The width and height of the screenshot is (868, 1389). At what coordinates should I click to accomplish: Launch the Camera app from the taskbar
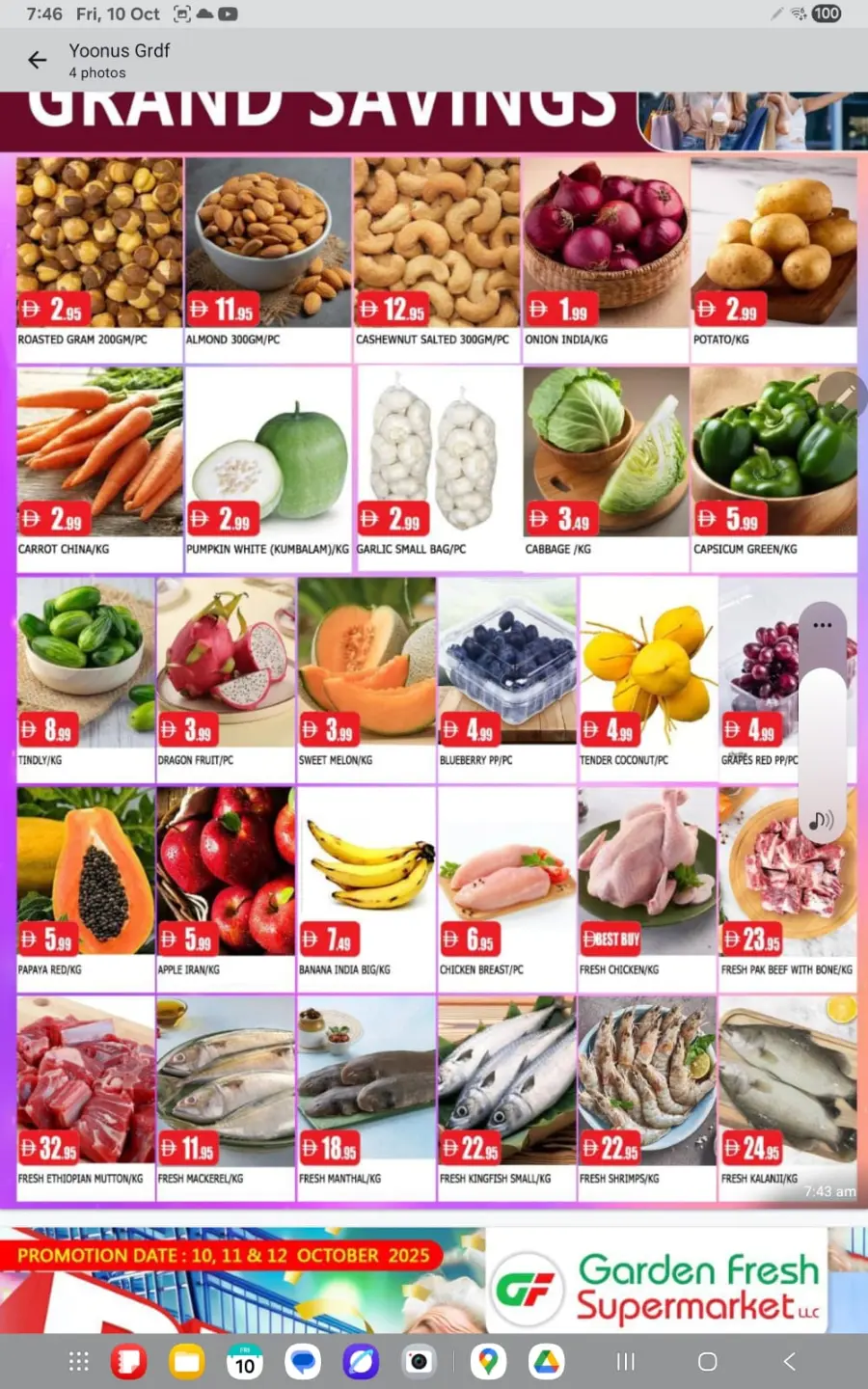click(x=419, y=1361)
